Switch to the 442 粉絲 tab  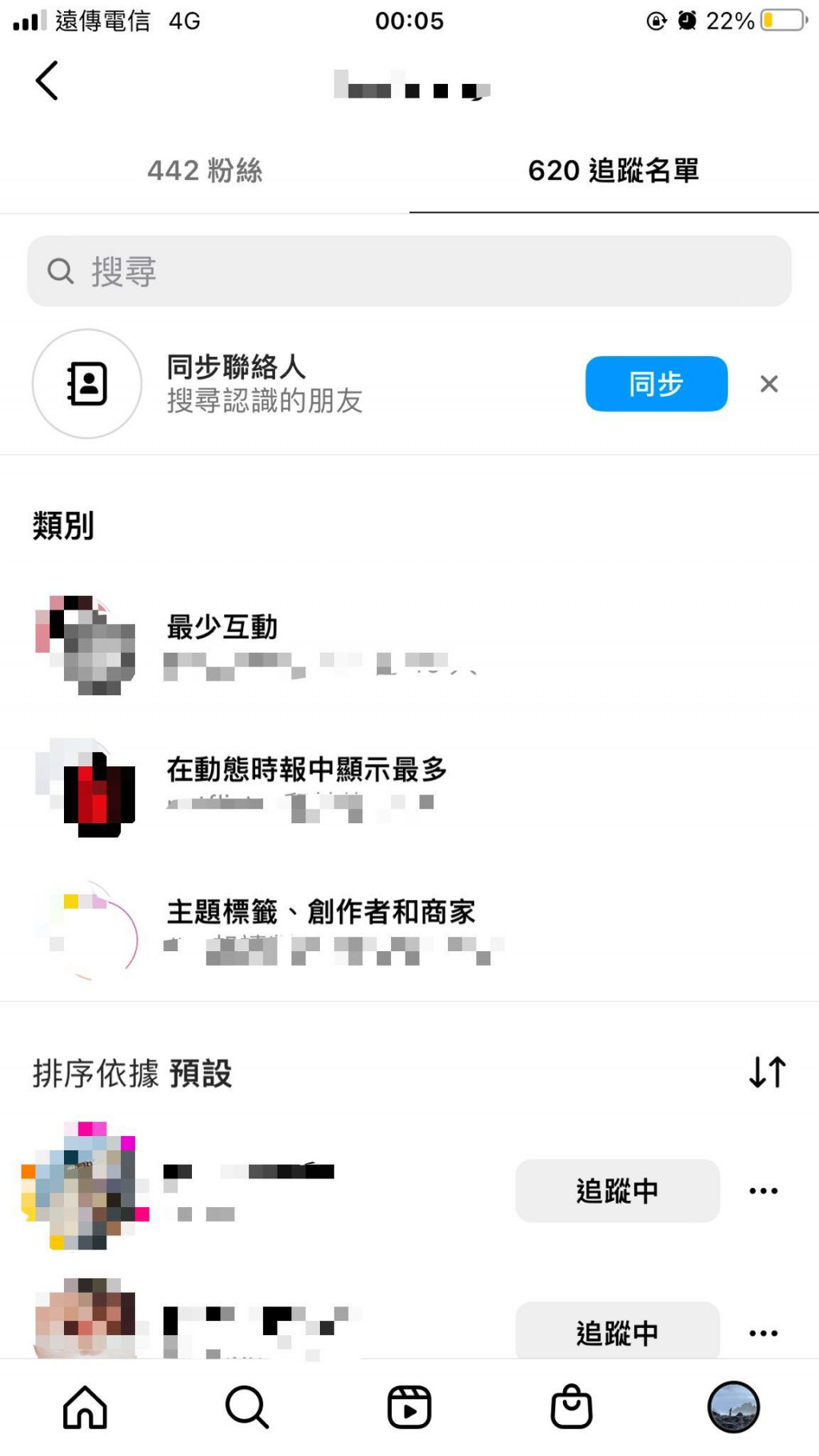pos(205,170)
